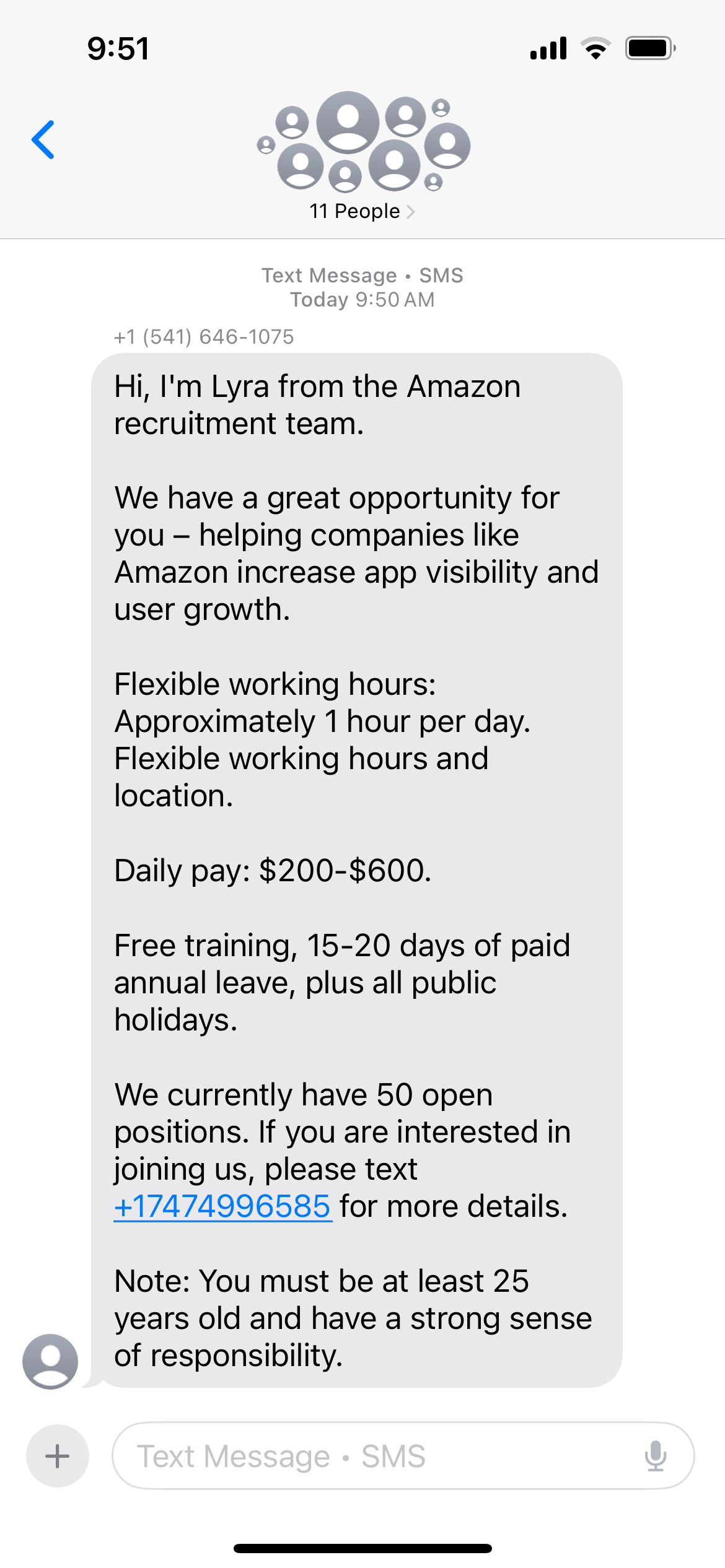This screenshot has width=725, height=1568.
Task: Go back to the messages list
Action: [x=43, y=140]
